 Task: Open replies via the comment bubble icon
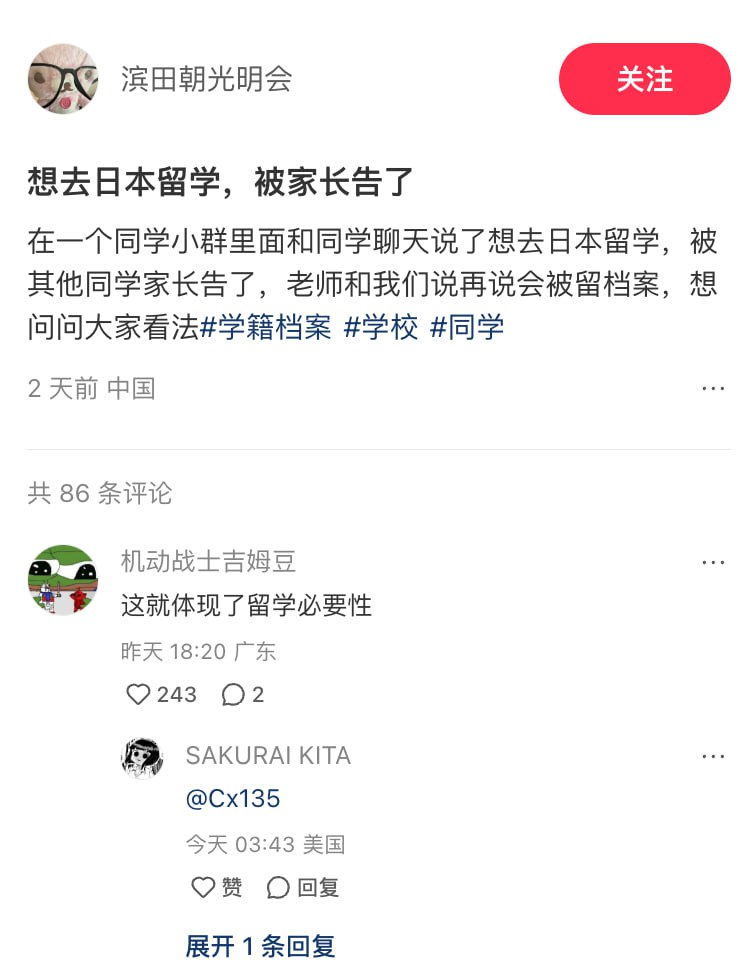click(x=233, y=694)
